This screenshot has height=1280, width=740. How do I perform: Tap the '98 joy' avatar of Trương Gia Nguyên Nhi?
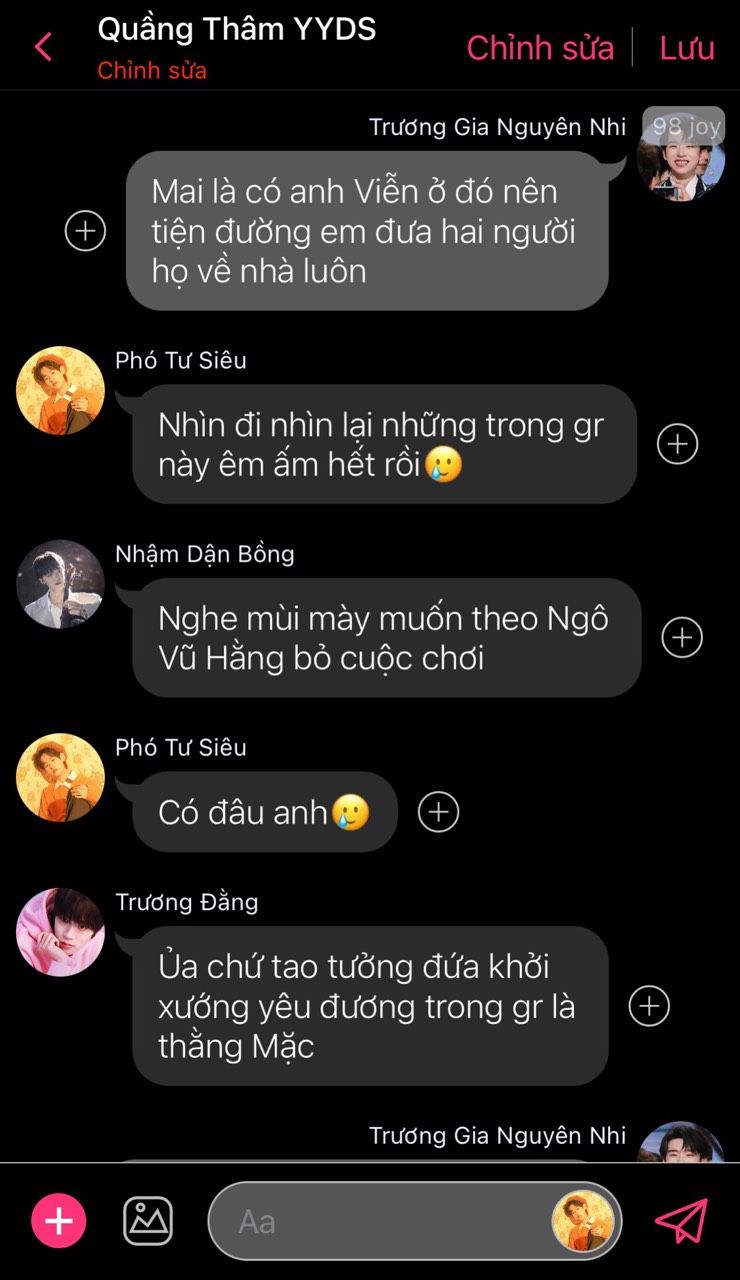[x=680, y=157]
